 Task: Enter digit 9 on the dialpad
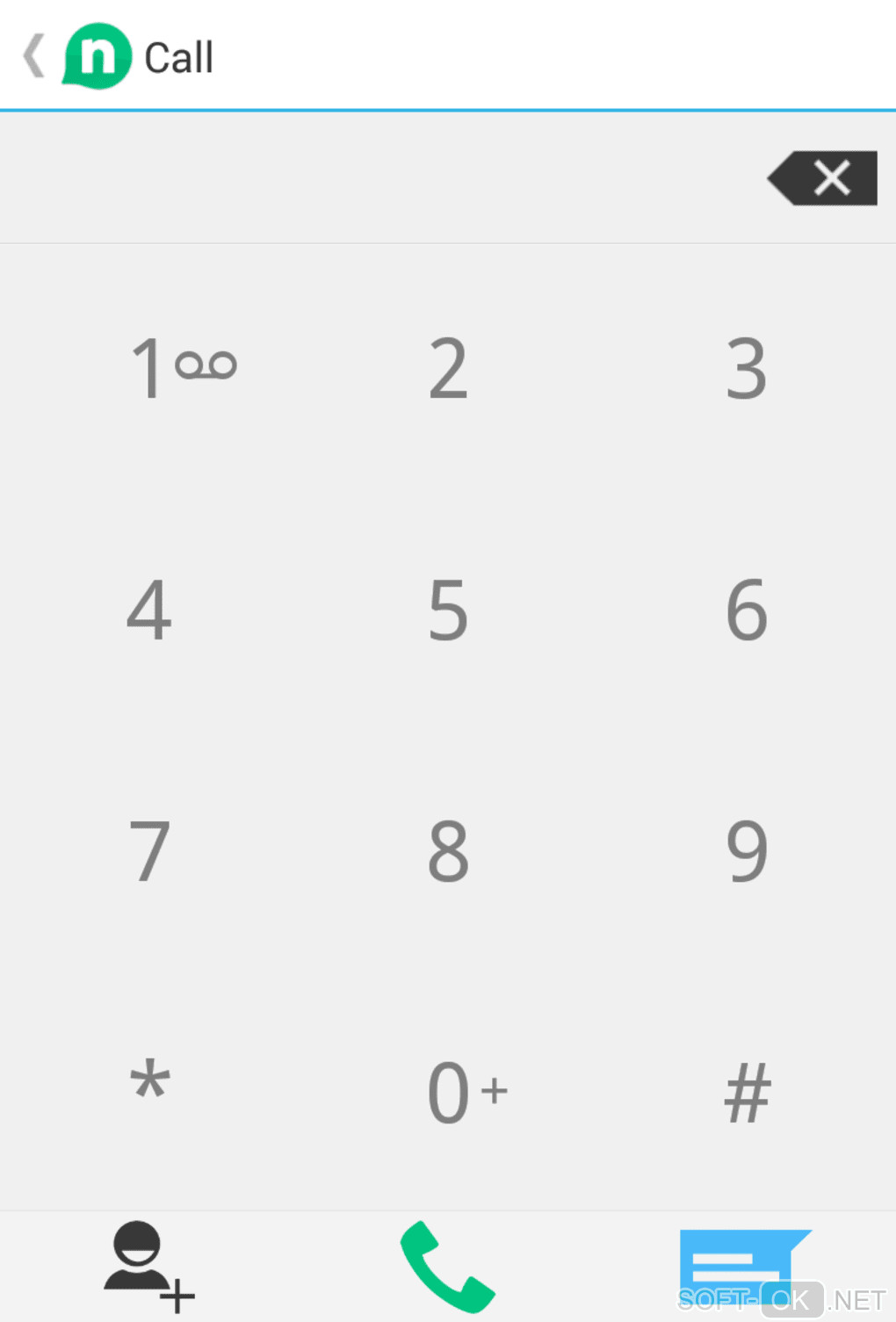tap(747, 850)
